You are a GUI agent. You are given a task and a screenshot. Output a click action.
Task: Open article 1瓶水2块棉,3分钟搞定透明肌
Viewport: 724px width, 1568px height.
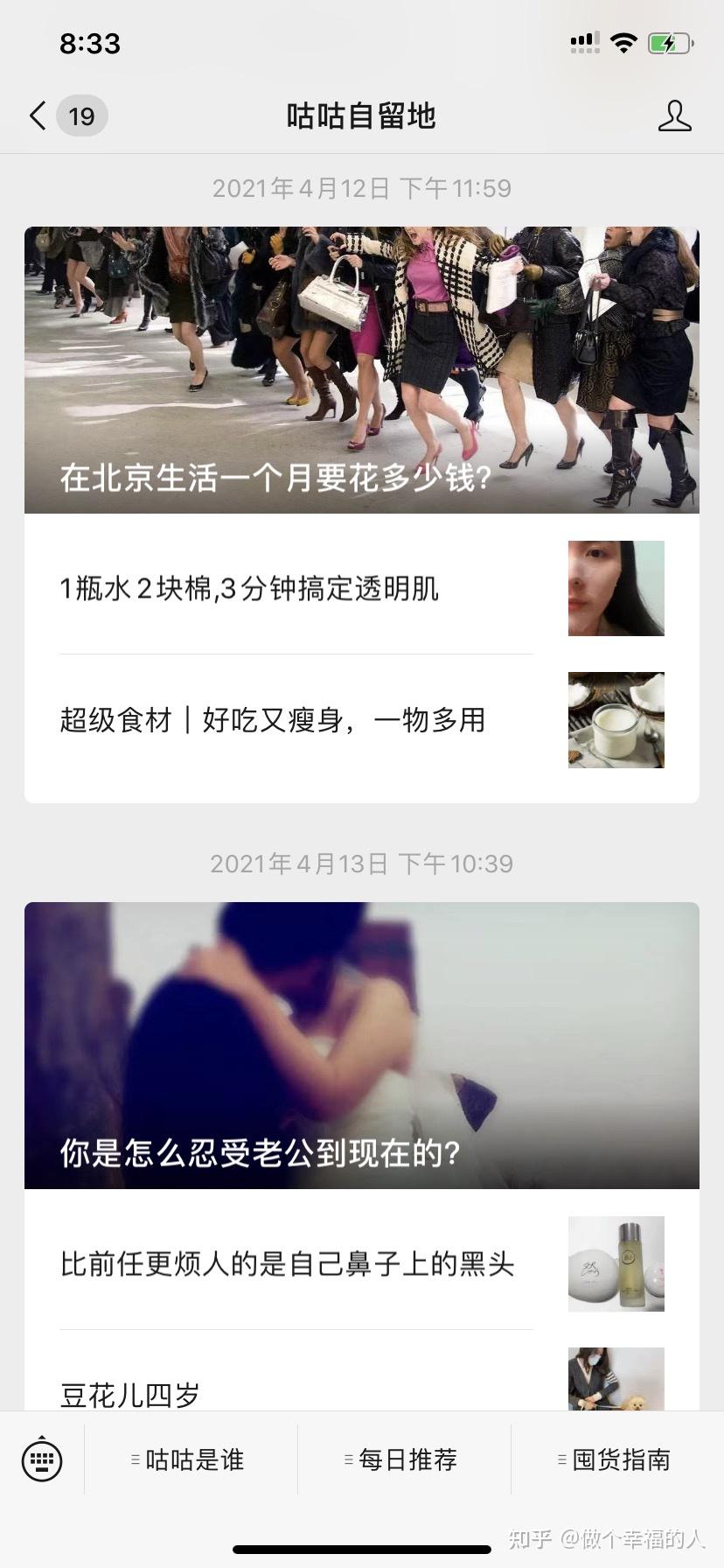(361, 589)
